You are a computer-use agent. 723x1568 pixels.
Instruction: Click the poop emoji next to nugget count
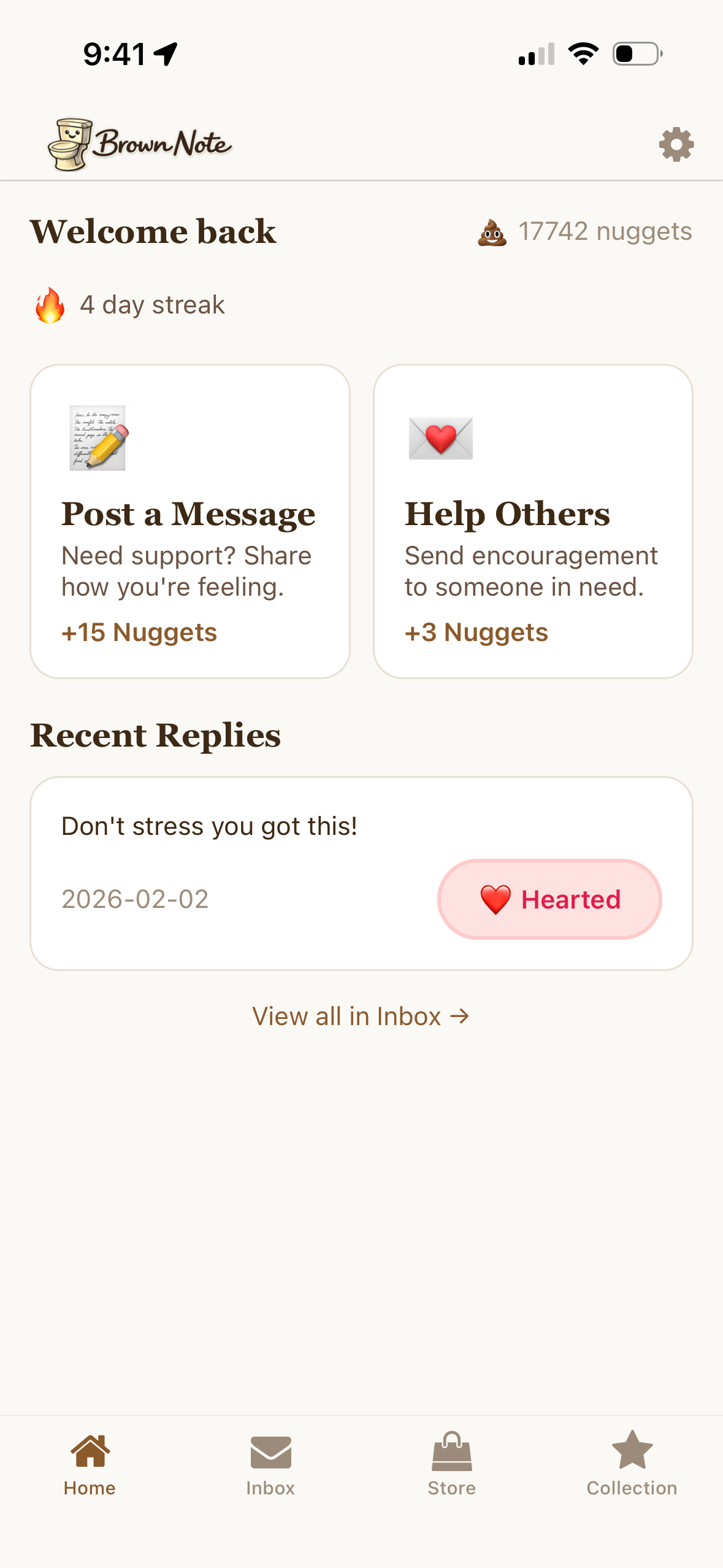(491, 233)
